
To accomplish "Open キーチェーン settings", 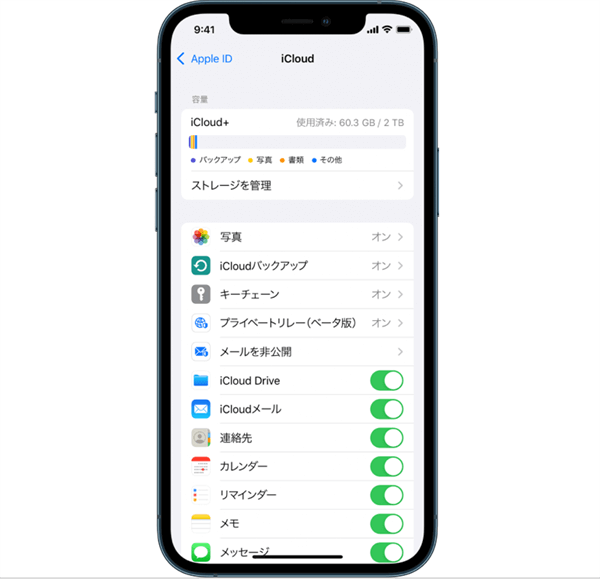I will click(x=297, y=294).
